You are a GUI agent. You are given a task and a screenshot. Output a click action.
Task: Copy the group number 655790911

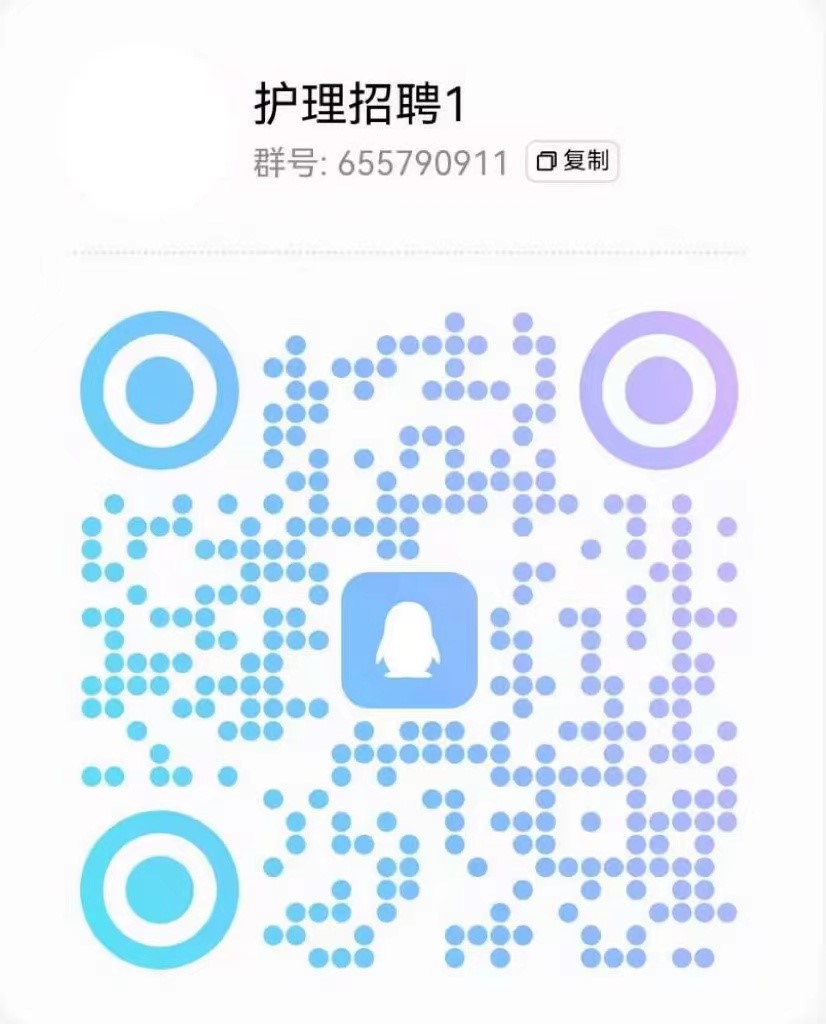point(572,162)
